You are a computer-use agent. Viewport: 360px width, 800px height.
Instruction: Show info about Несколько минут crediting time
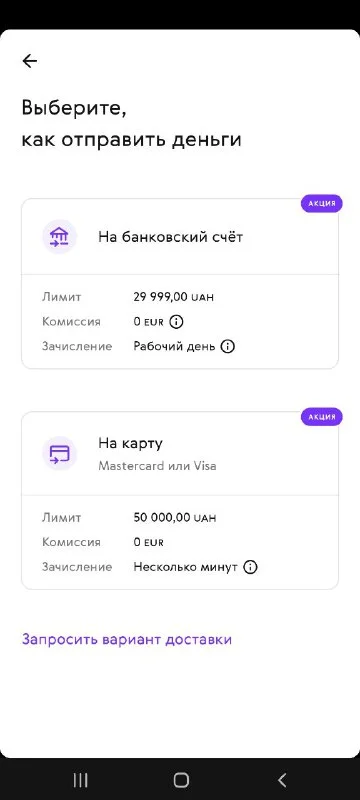[x=250, y=567]
